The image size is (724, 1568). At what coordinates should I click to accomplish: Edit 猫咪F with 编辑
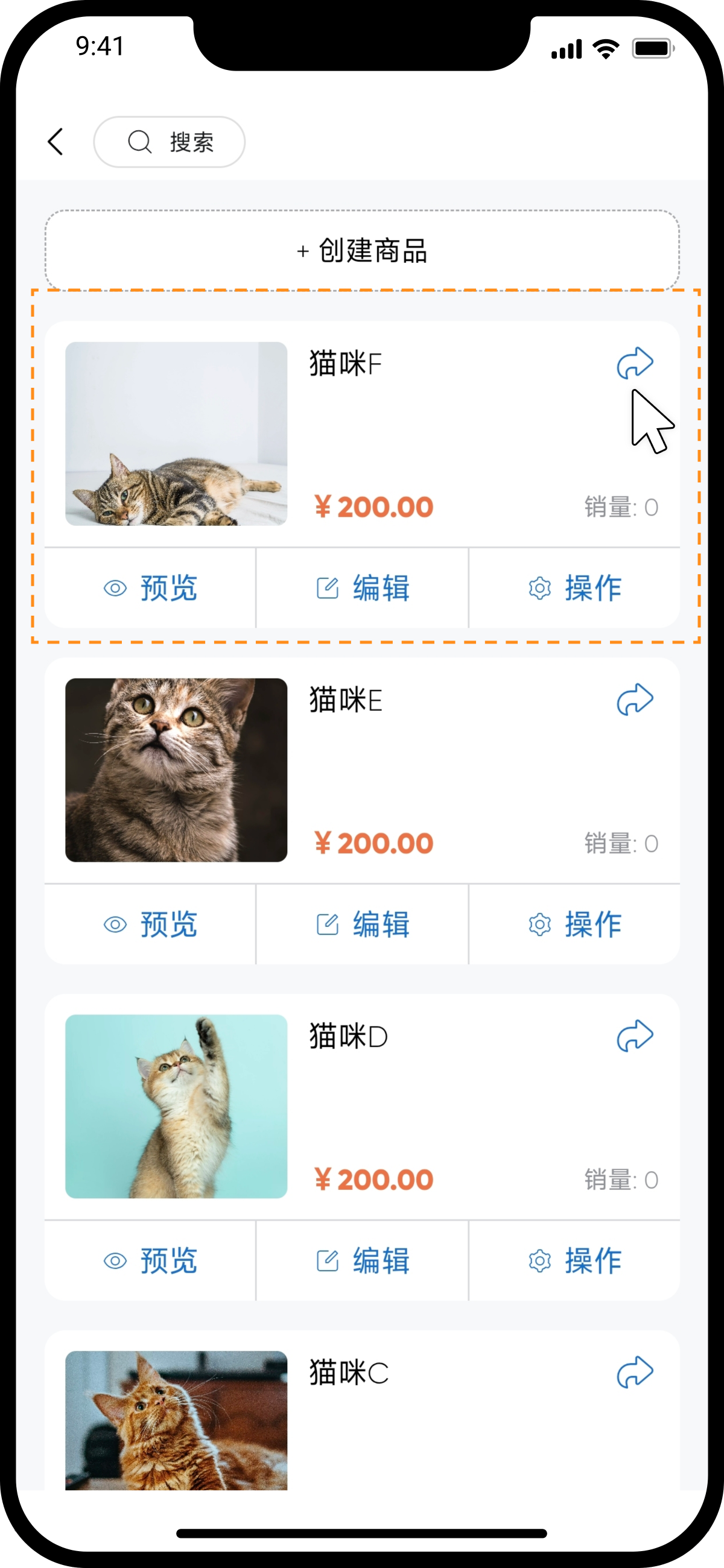pyautogui.click(x=363, y=588)
